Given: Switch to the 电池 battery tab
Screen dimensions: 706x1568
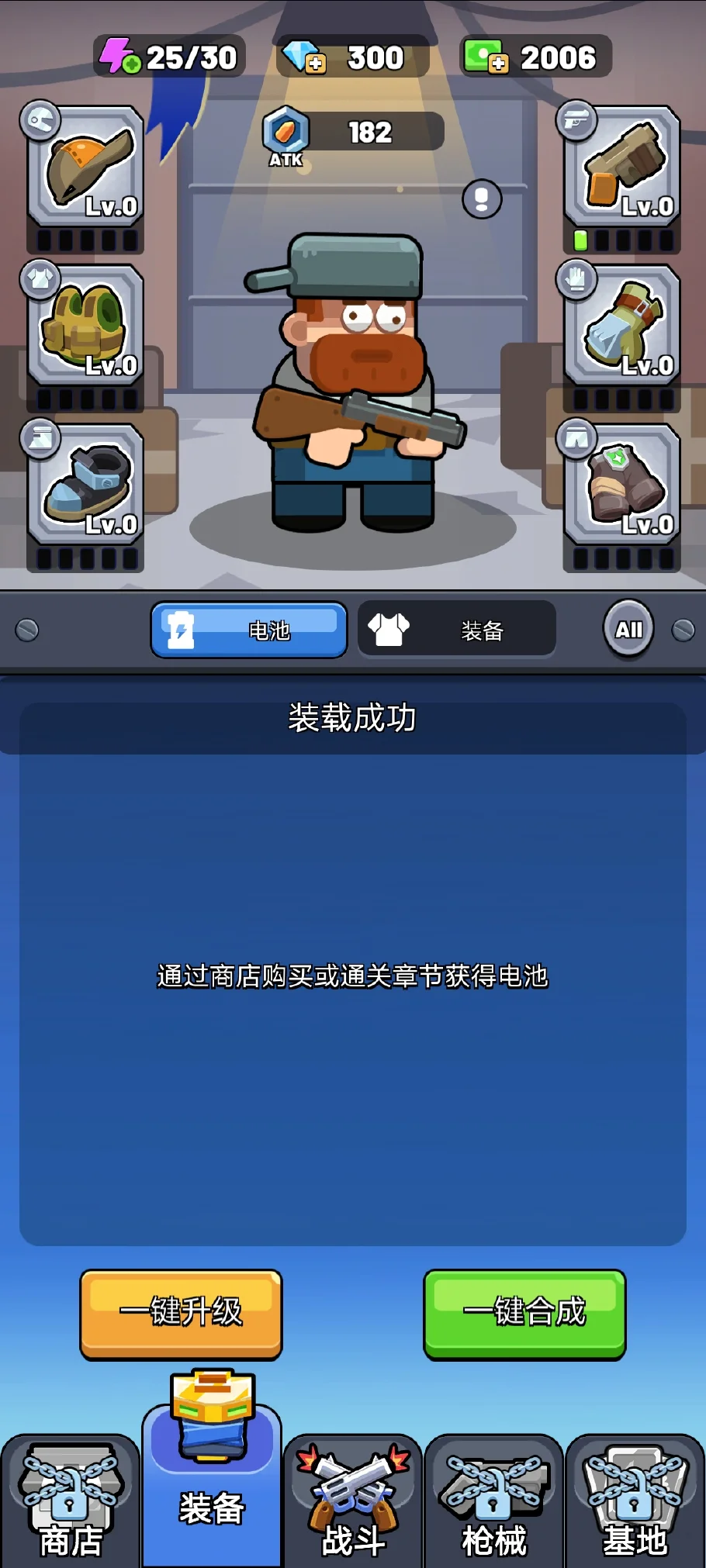Looking at the screenshot, I should [248, 630].
